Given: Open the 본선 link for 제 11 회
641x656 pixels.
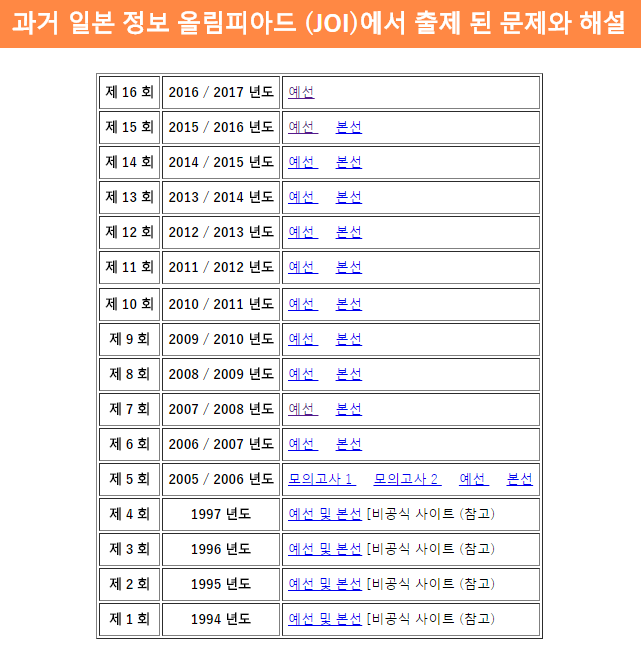Looking at the screenshot, I should (x=348, y=267).
